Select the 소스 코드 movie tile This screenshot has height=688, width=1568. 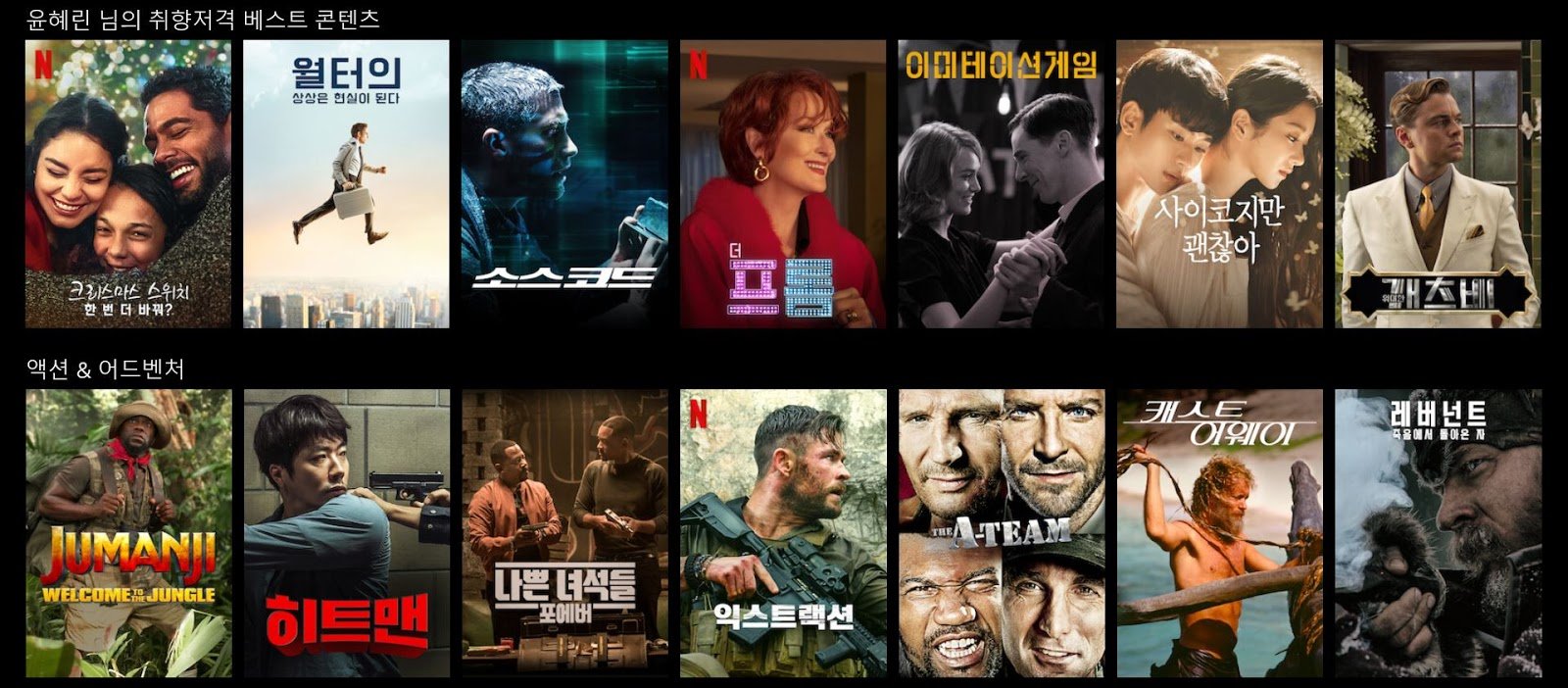564,183
